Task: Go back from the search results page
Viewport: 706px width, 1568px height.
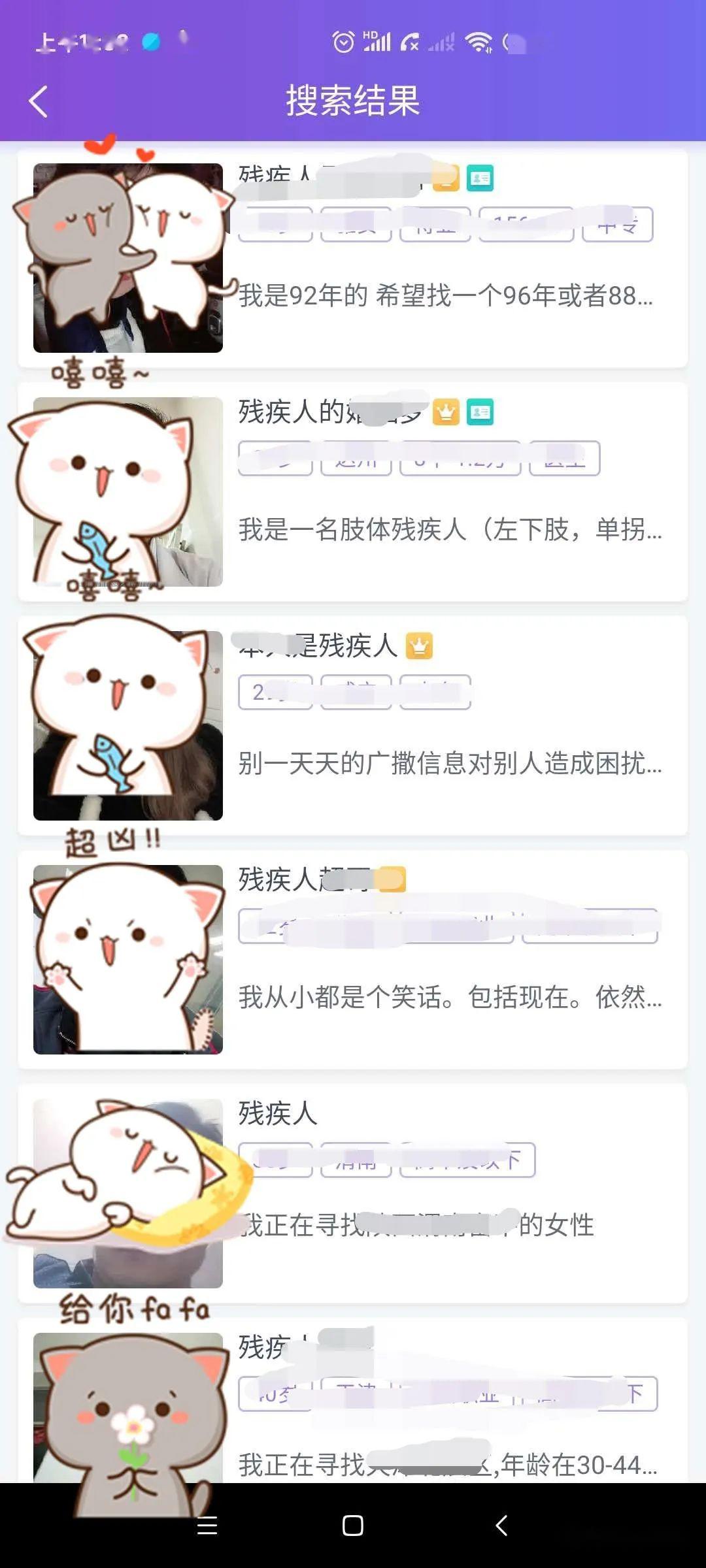Action: point(39,102)
